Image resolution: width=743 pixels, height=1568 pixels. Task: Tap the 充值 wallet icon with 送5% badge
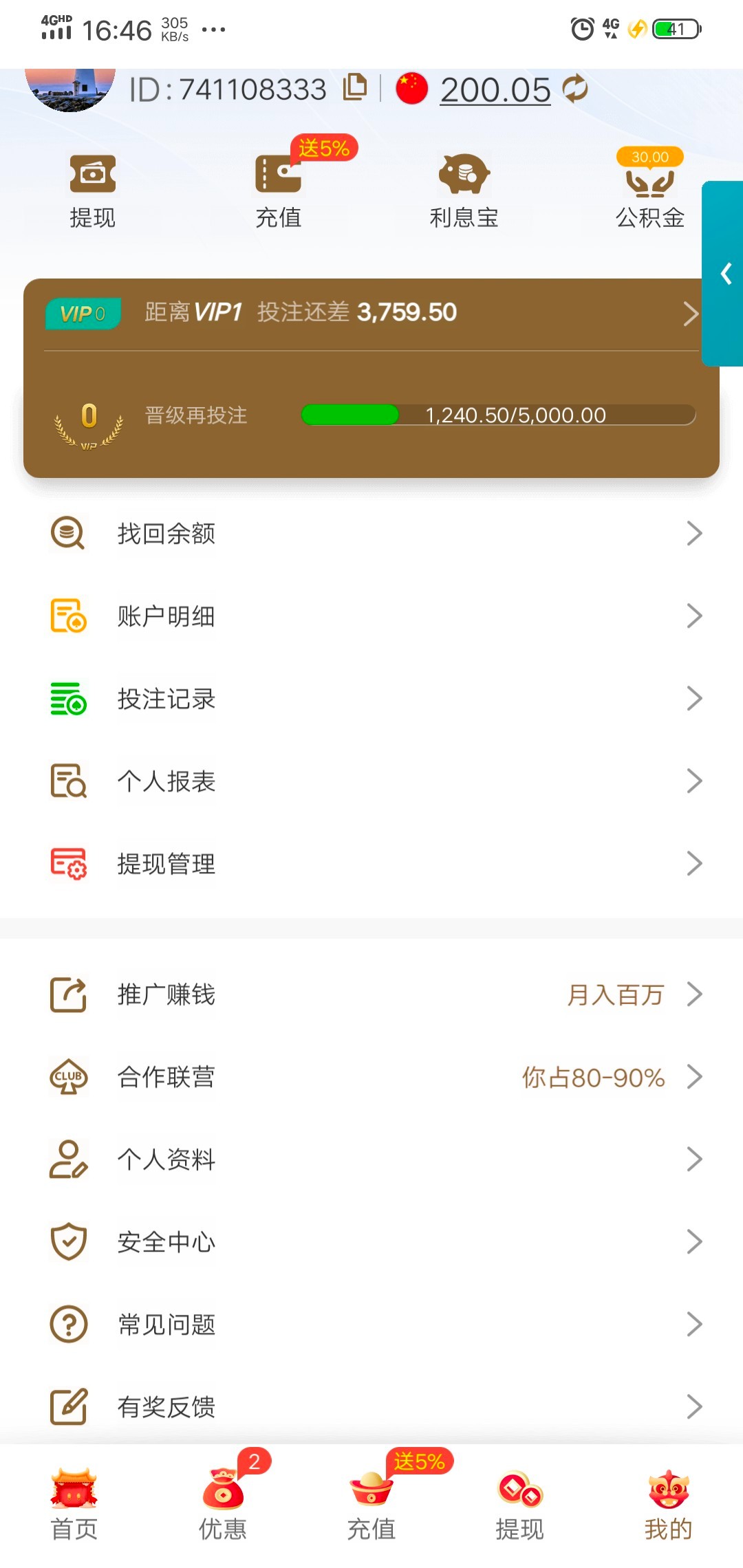277,174
